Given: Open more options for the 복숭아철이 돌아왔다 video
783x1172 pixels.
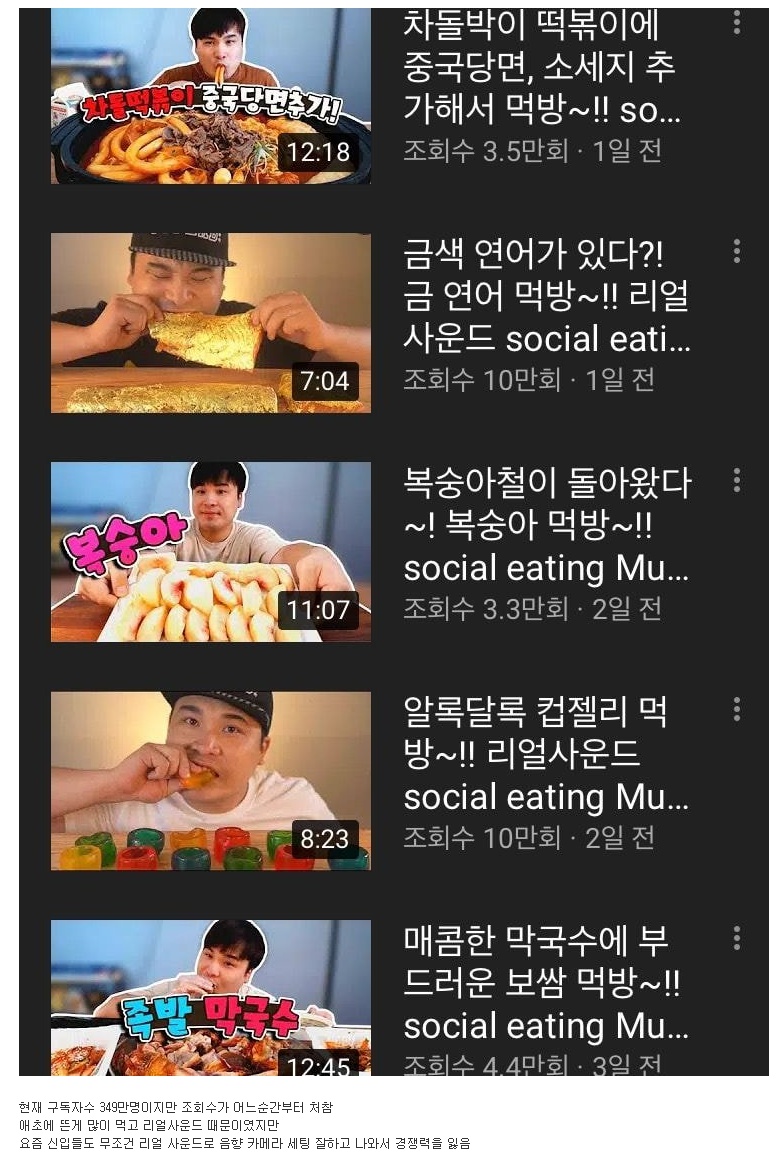Looking at the screenshot, I should (737, 480).
